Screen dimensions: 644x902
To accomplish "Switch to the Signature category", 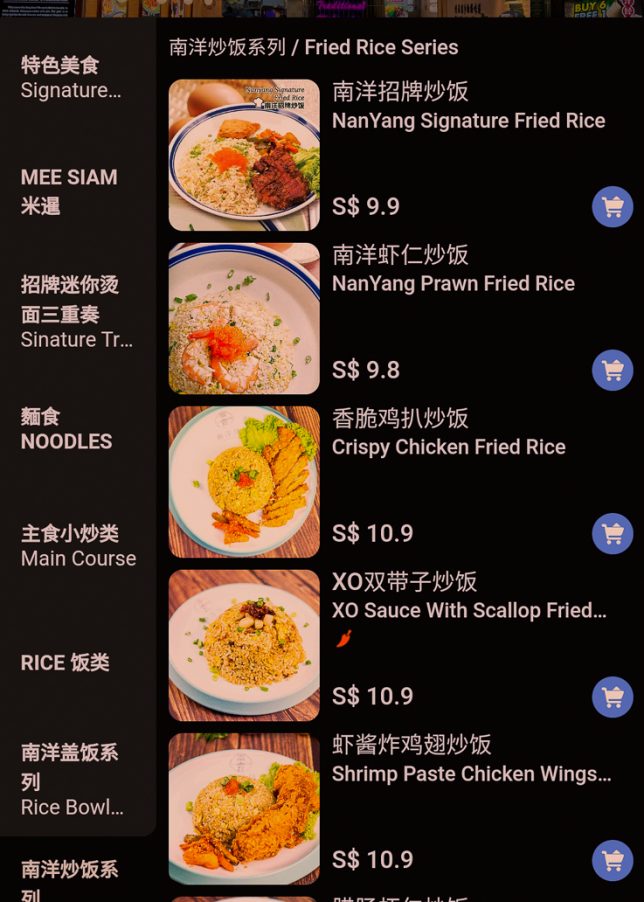I will tap(72, 78).
